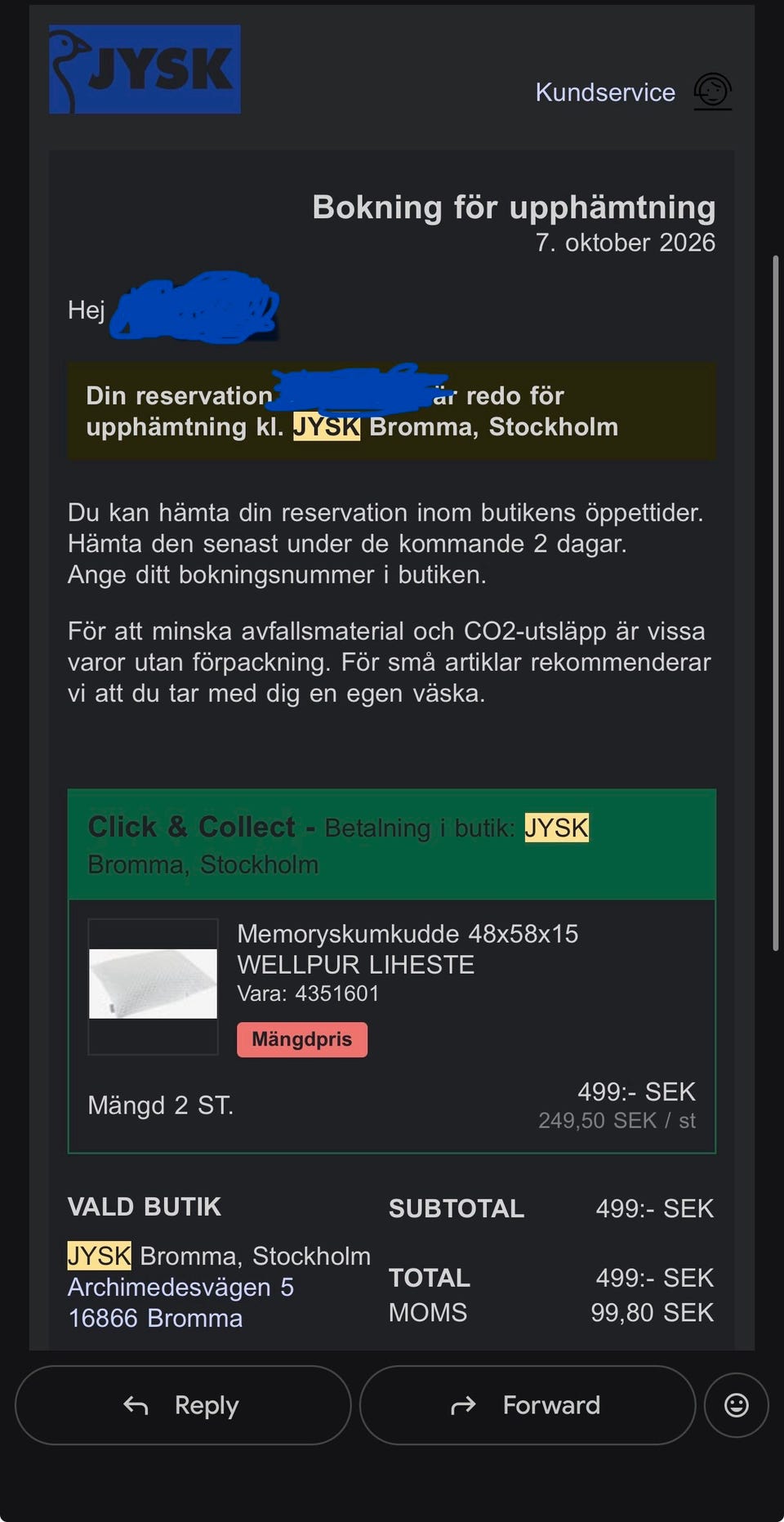This screenshot has height=1522, width=784.
Task: Forward this email
Action: 528,1405
